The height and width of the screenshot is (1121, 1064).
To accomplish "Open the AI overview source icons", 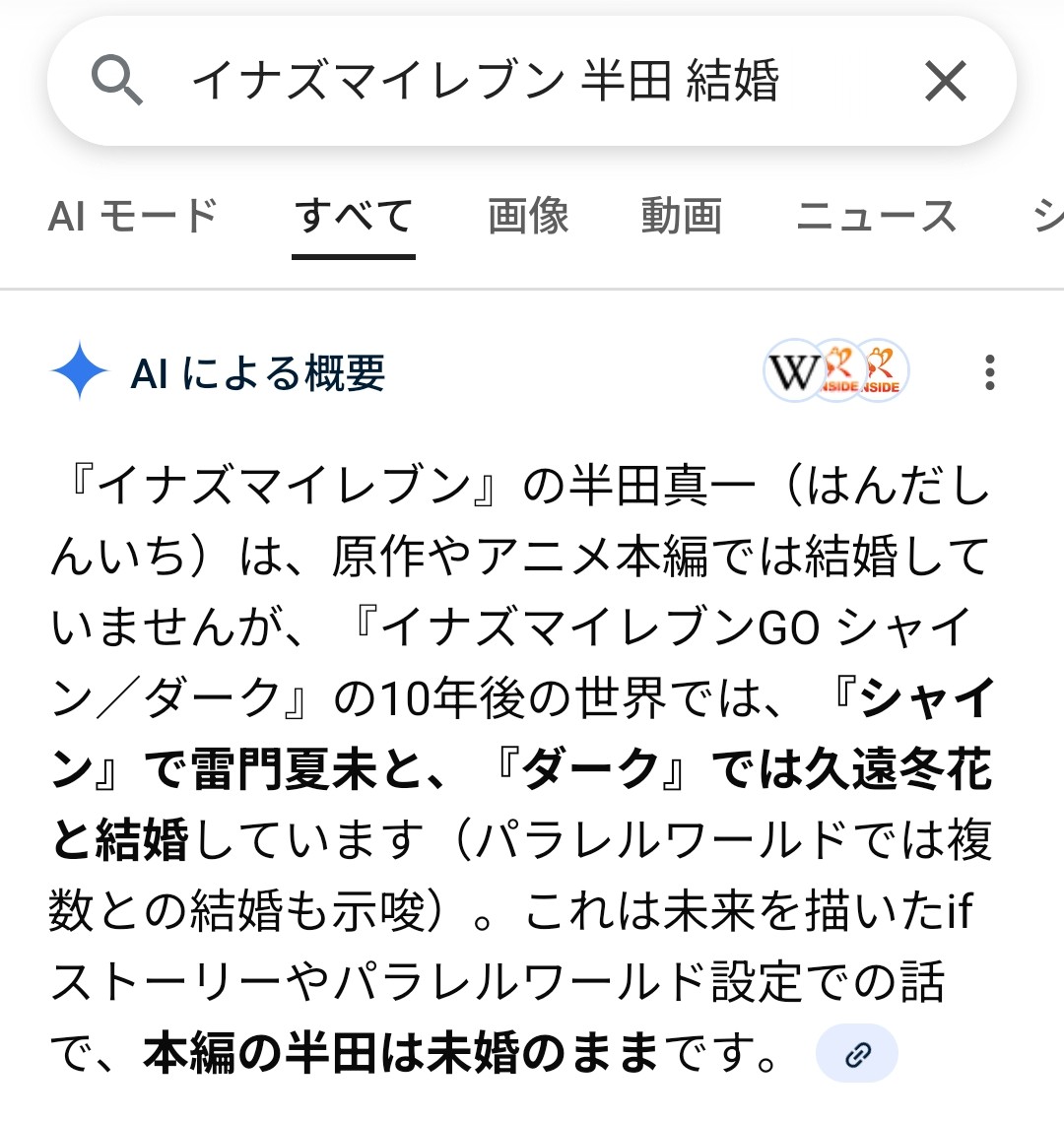I will (836, 372).
